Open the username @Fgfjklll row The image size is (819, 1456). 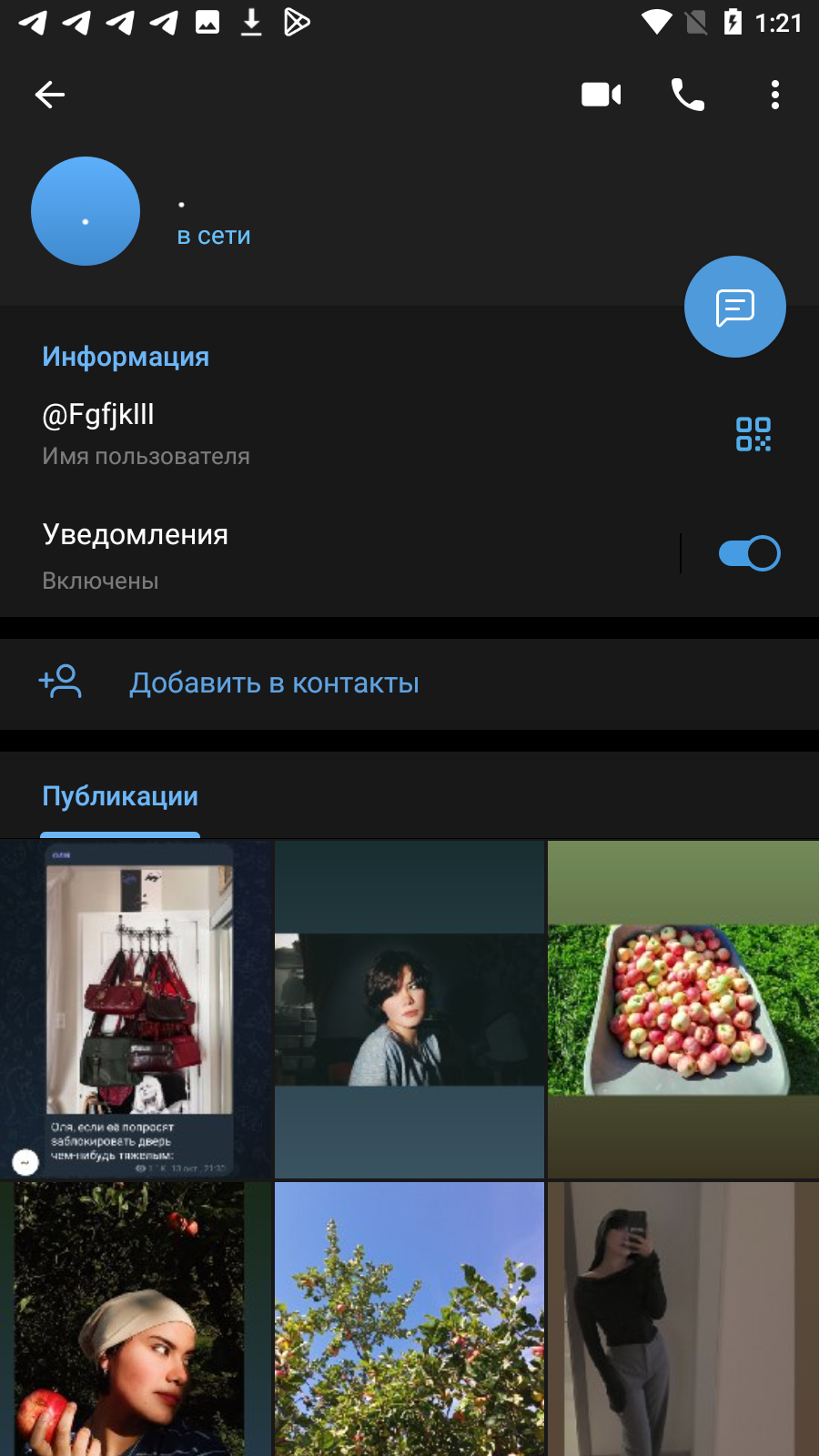click(364, 434)
